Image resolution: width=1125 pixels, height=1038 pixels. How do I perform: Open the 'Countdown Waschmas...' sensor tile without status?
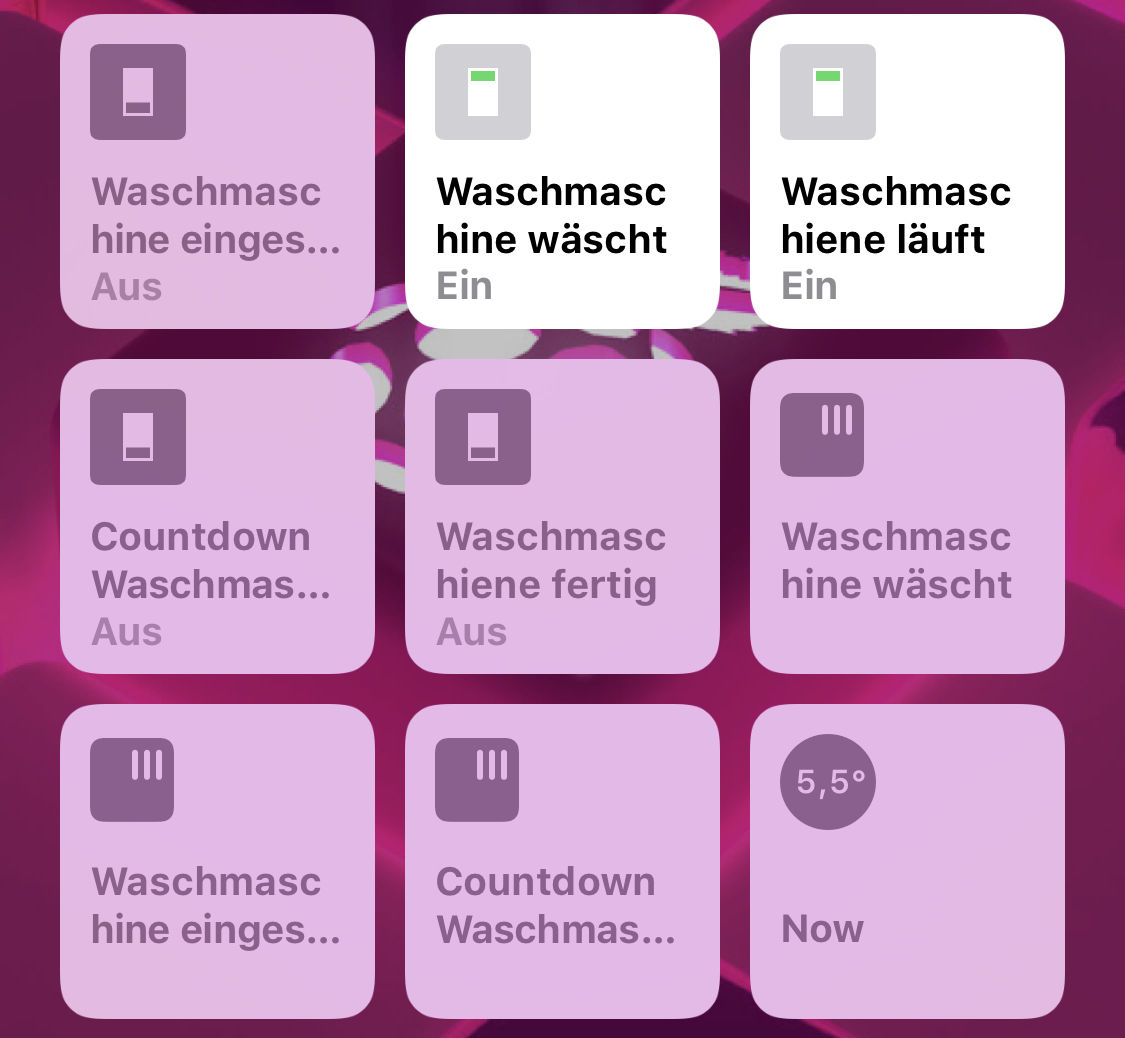[x=562, y=862]
